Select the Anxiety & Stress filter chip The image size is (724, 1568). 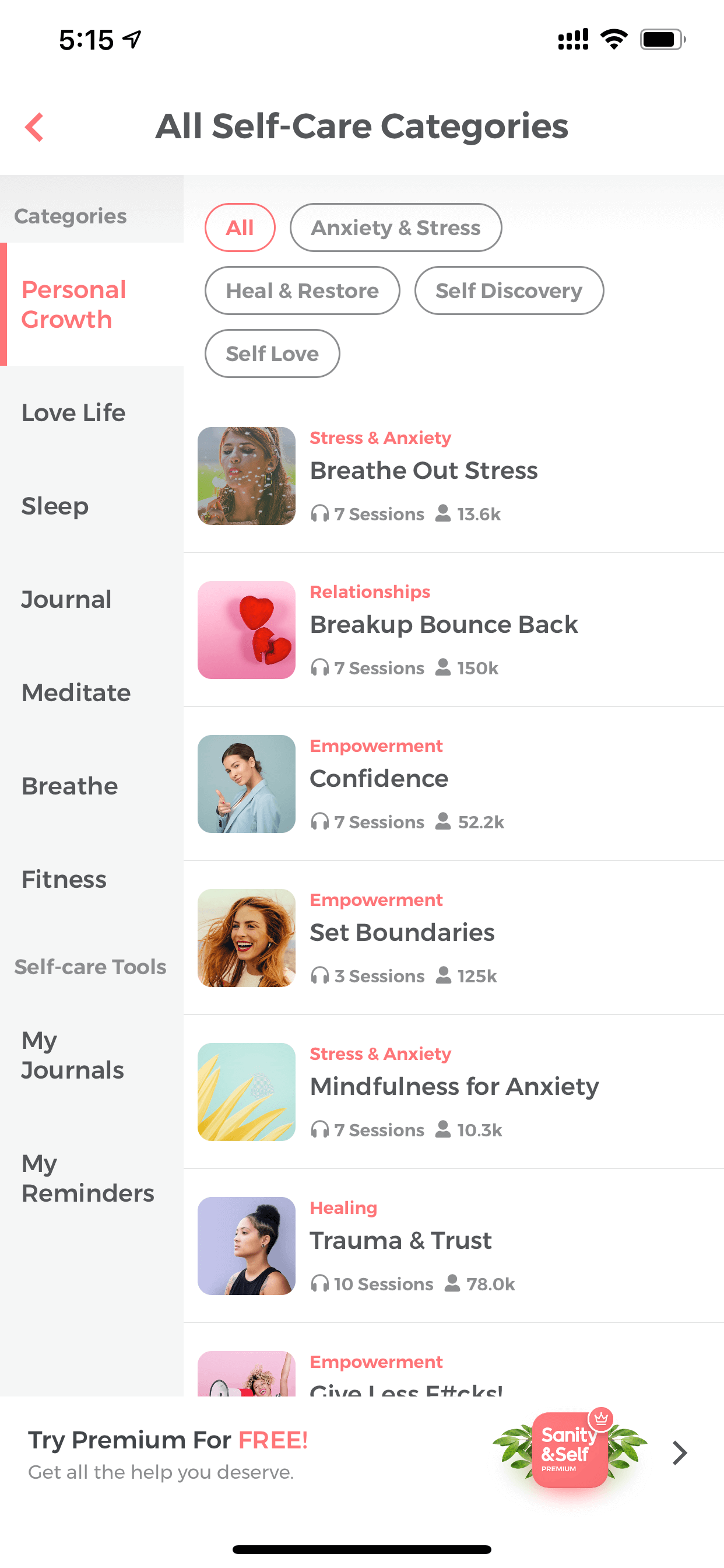click(395, 228)
